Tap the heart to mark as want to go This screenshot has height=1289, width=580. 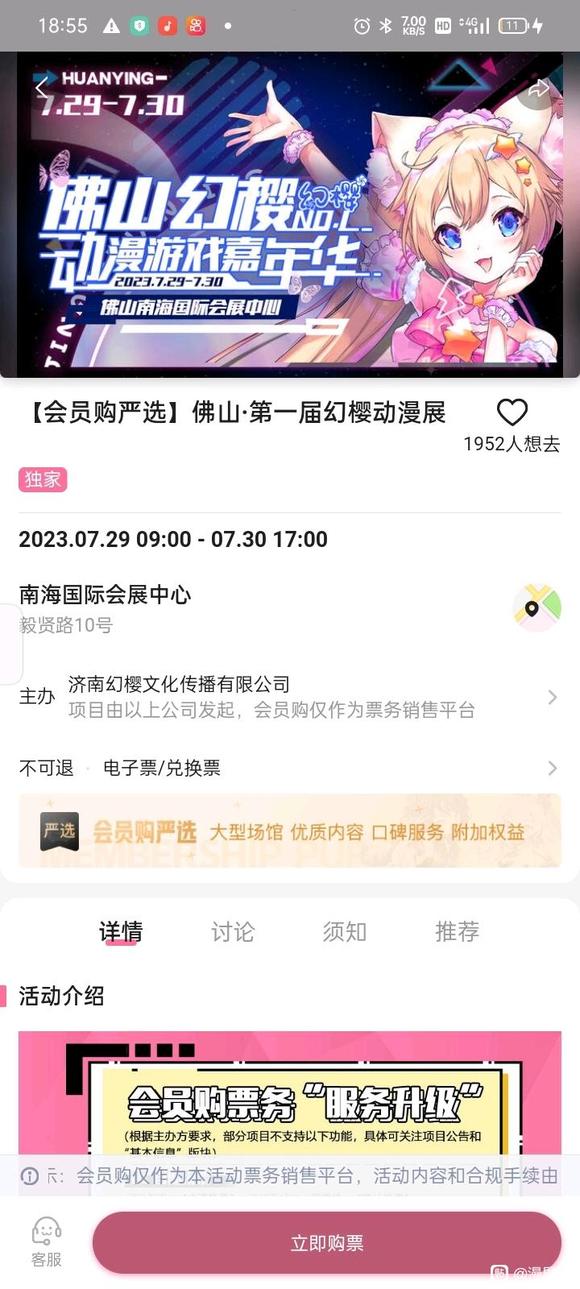click(512, 412)
